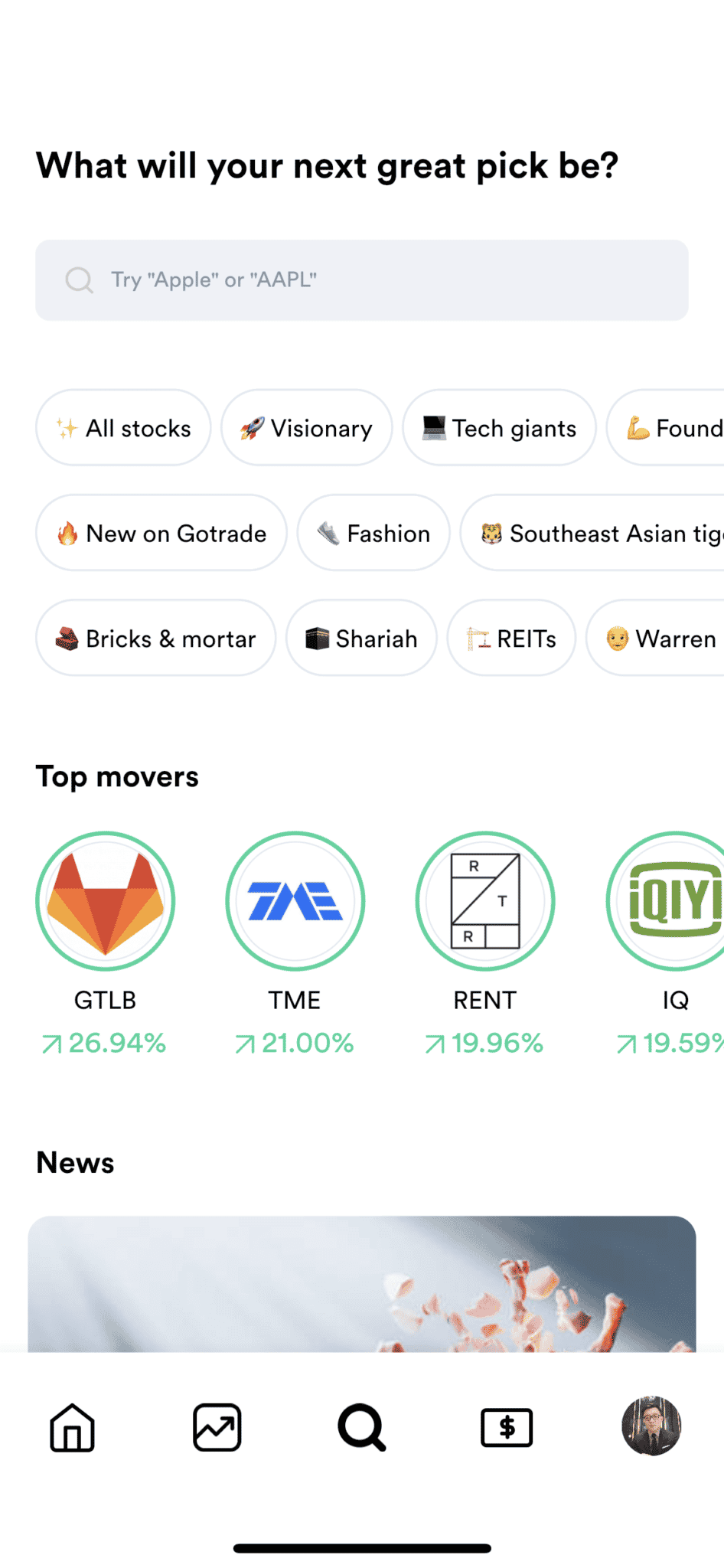This screenshot has height=1568, width=724.
Task: Select the Fashion category chip
Action: coord(373,533)
